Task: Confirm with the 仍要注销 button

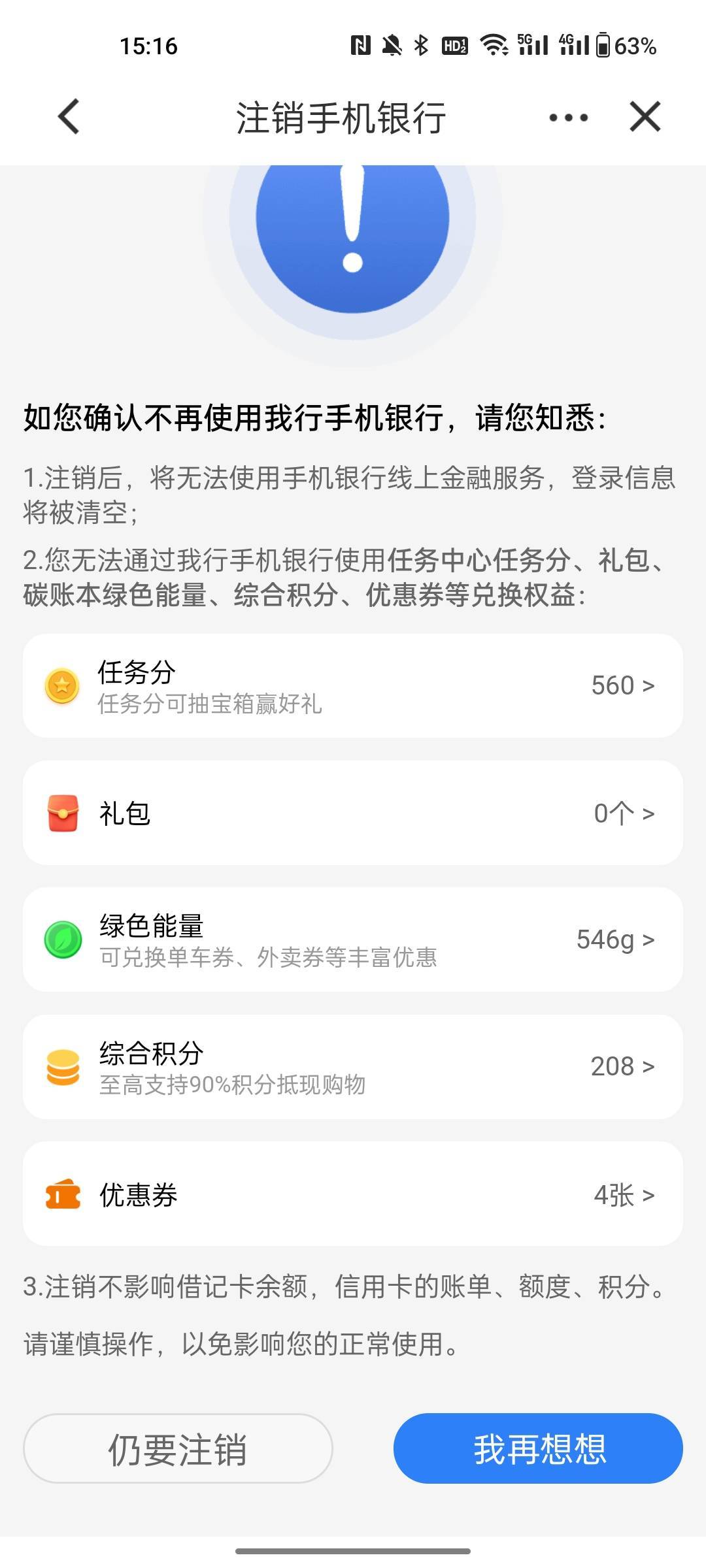Action: point(178,1448)
